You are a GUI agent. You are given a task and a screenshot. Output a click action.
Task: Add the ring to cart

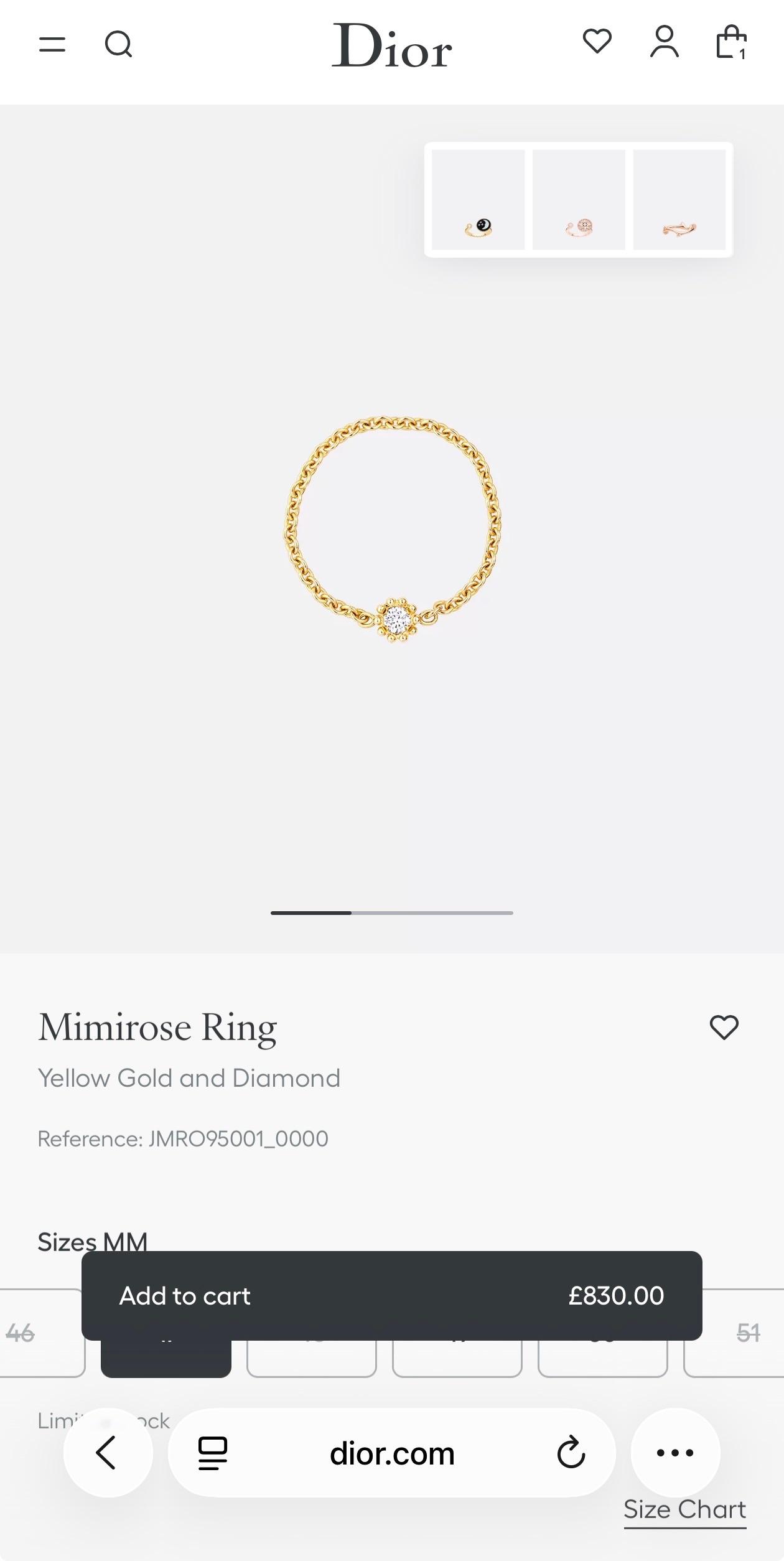[391, 1295]
